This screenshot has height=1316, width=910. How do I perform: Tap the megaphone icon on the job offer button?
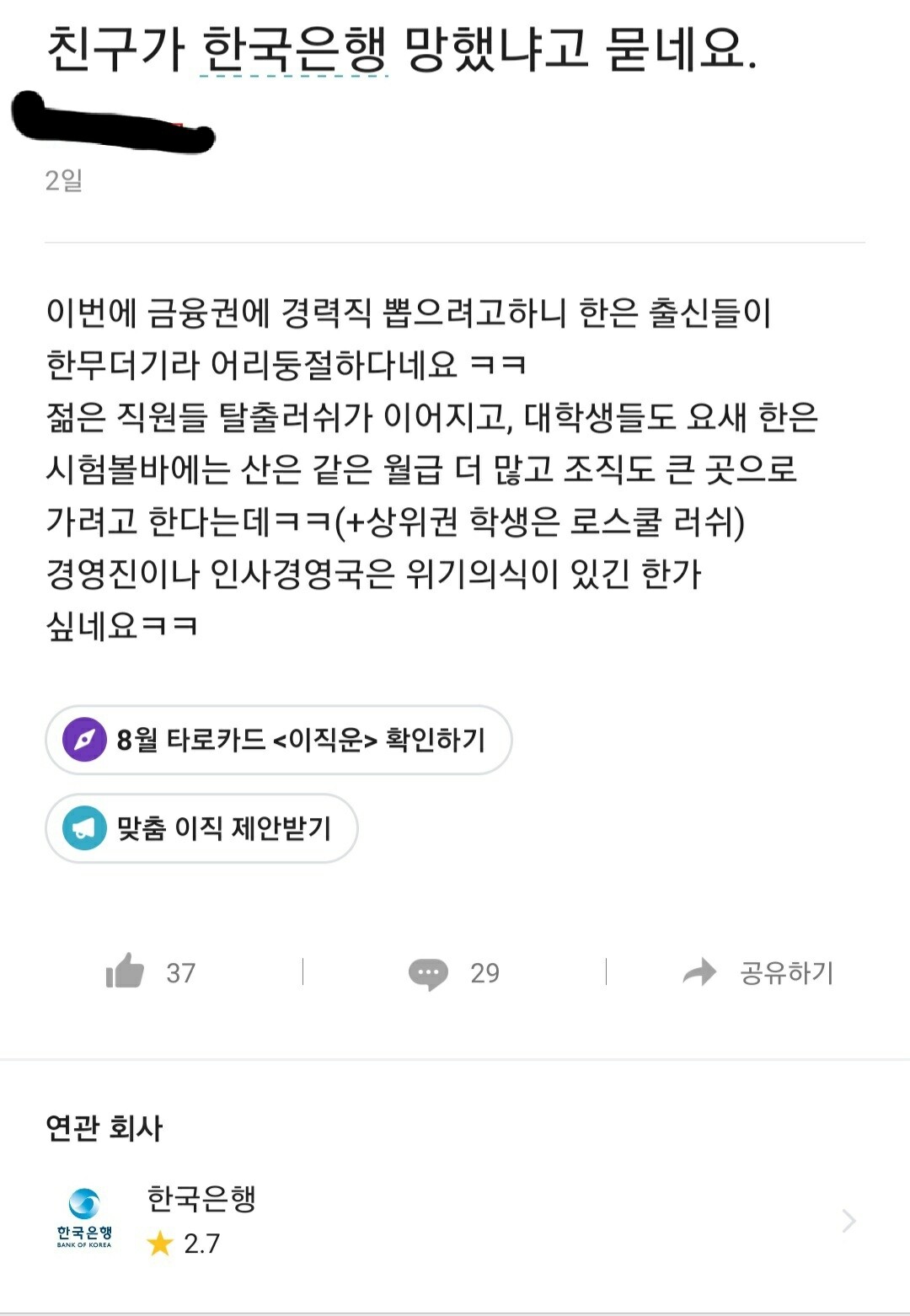85,827
